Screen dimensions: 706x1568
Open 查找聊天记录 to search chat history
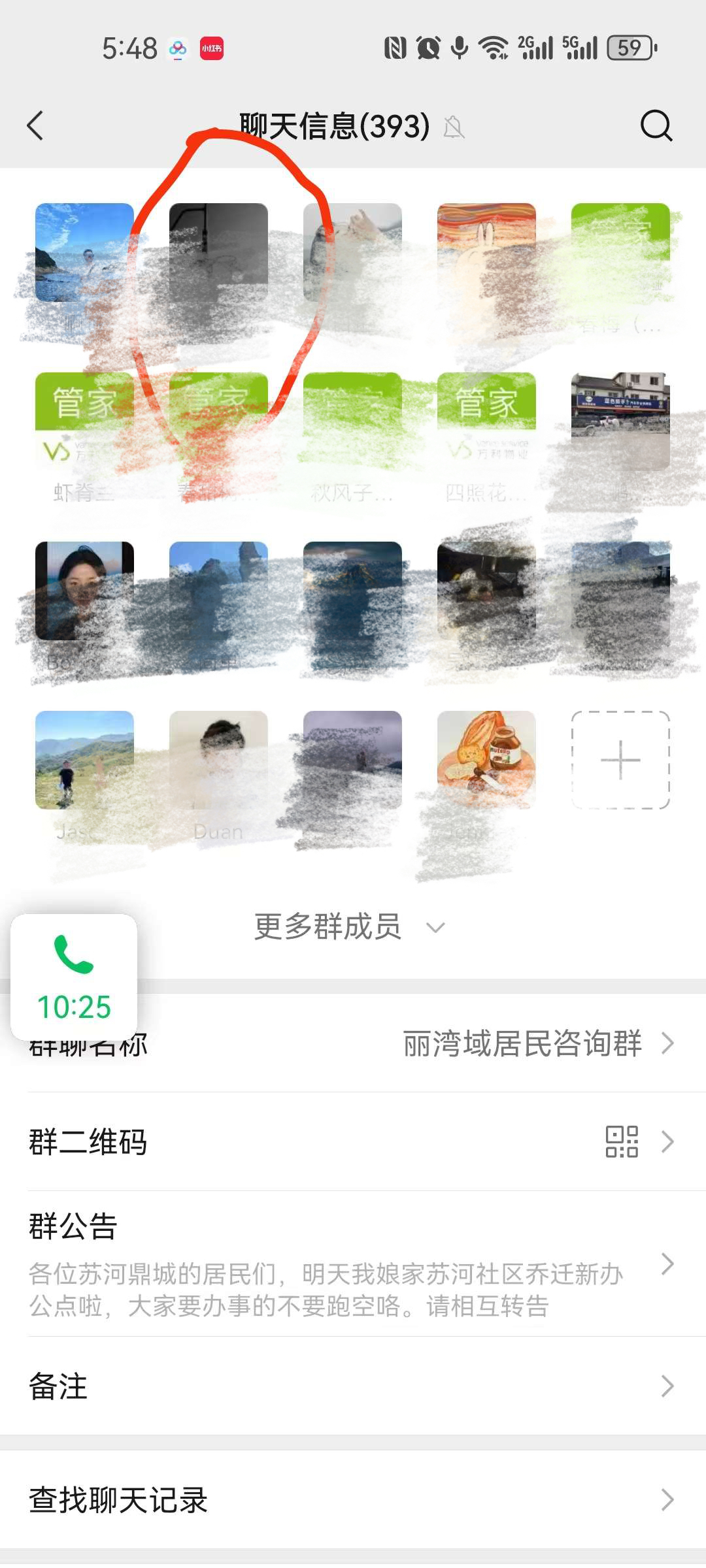[353, 1500]
